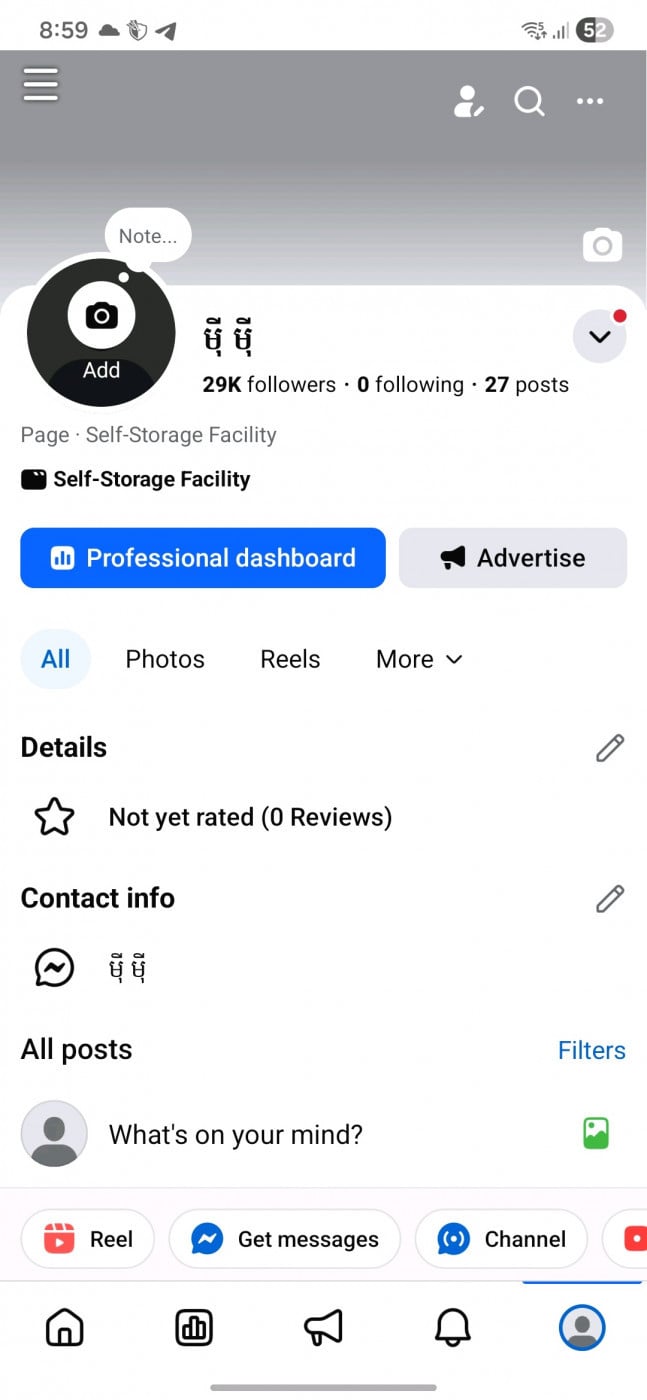This screenshot has height=1400, width=647.
Task: Open the search magnifier
Action: [529, 101]
